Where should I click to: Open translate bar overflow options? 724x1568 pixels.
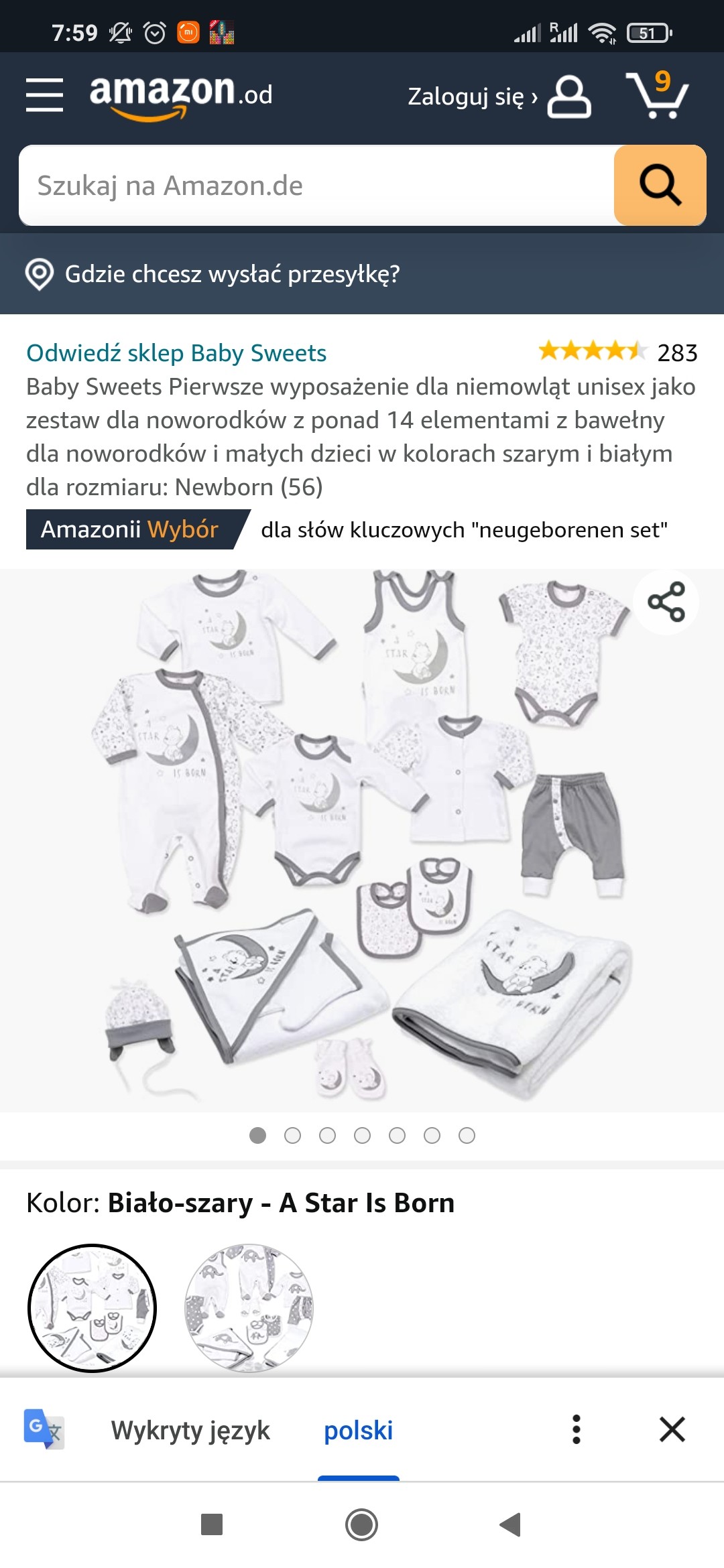coord(576,1429)
